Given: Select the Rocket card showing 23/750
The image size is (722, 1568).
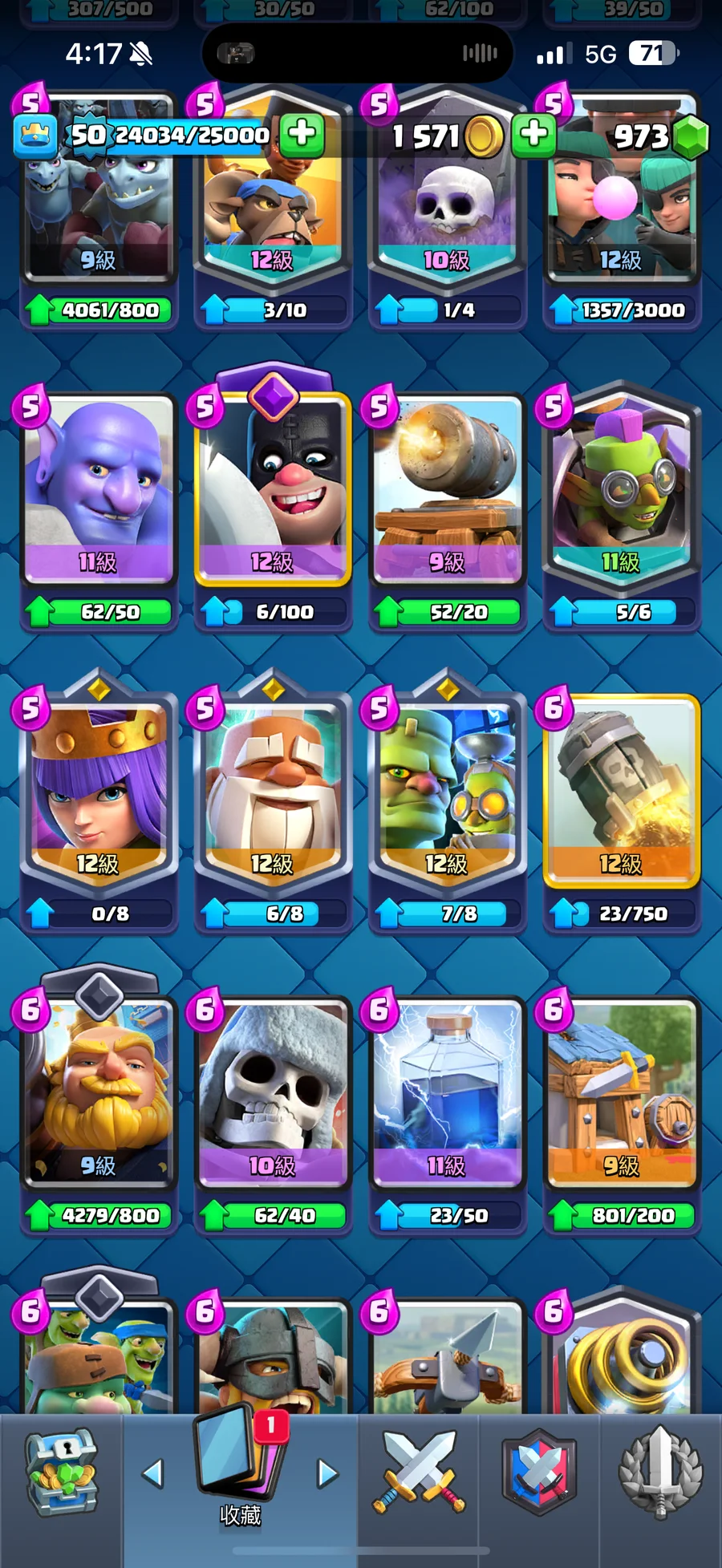Looking at the screenshot, I should coord(622,790).
